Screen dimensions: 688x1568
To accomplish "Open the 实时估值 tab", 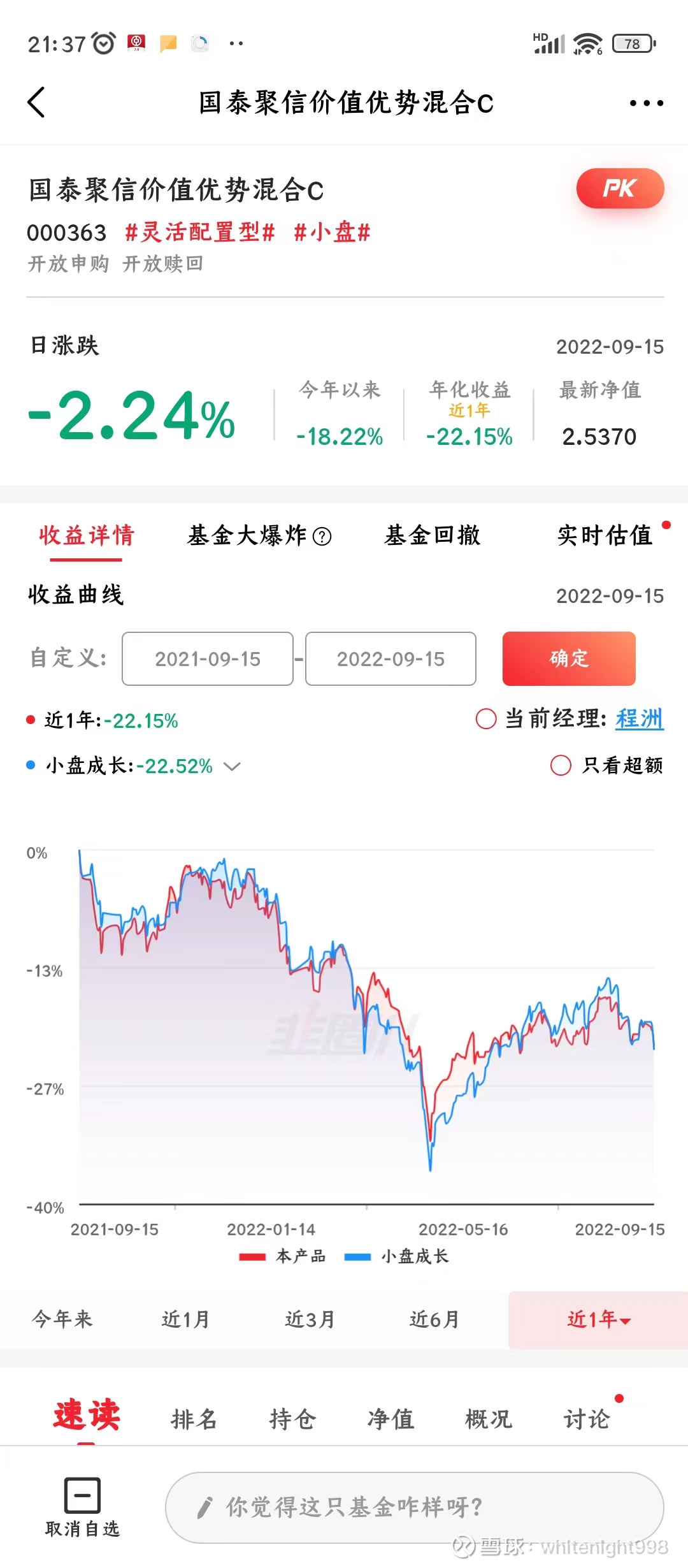I will [x=605, y=535].
